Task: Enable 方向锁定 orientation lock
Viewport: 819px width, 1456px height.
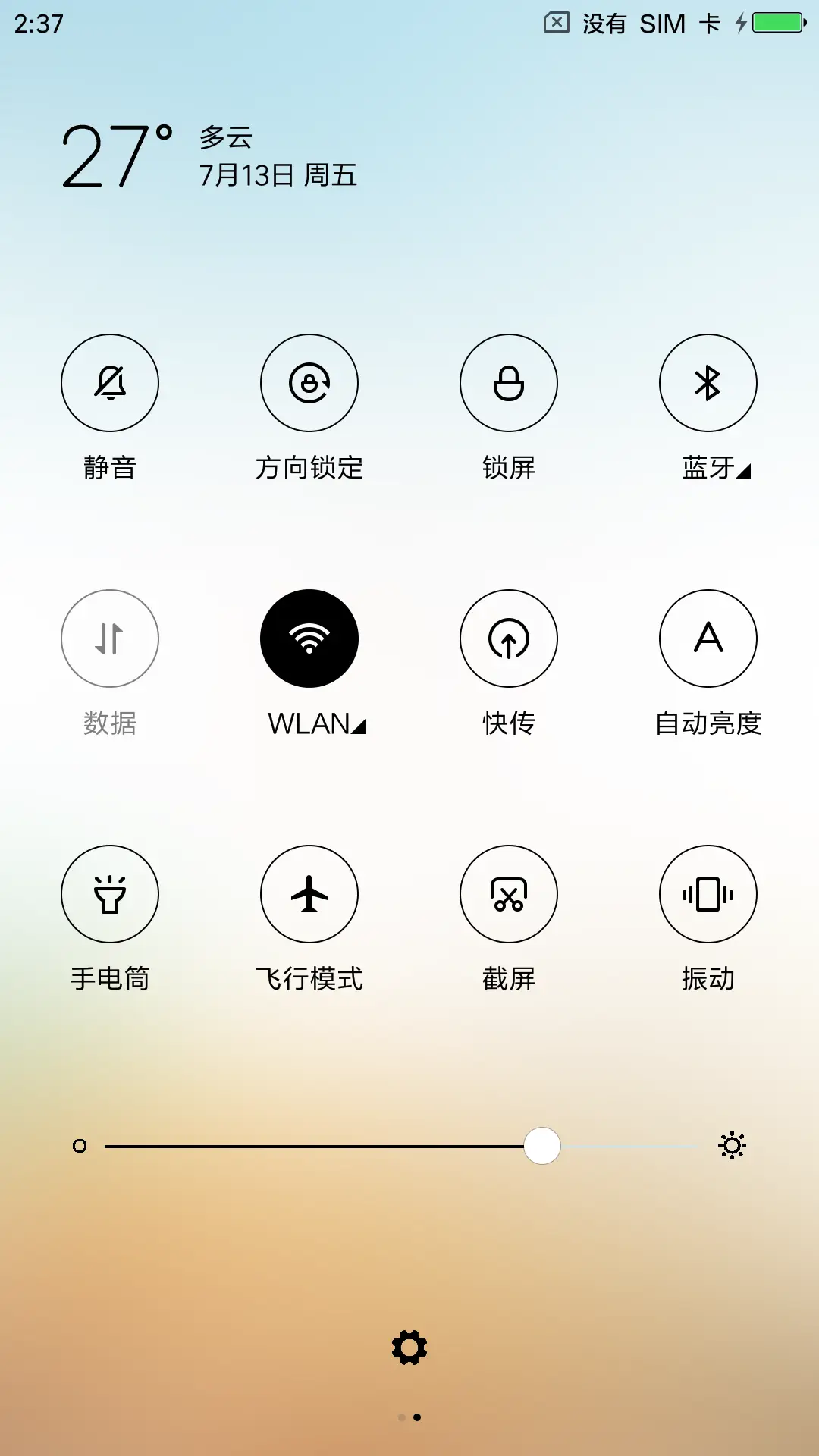Action: pos(309,383)
